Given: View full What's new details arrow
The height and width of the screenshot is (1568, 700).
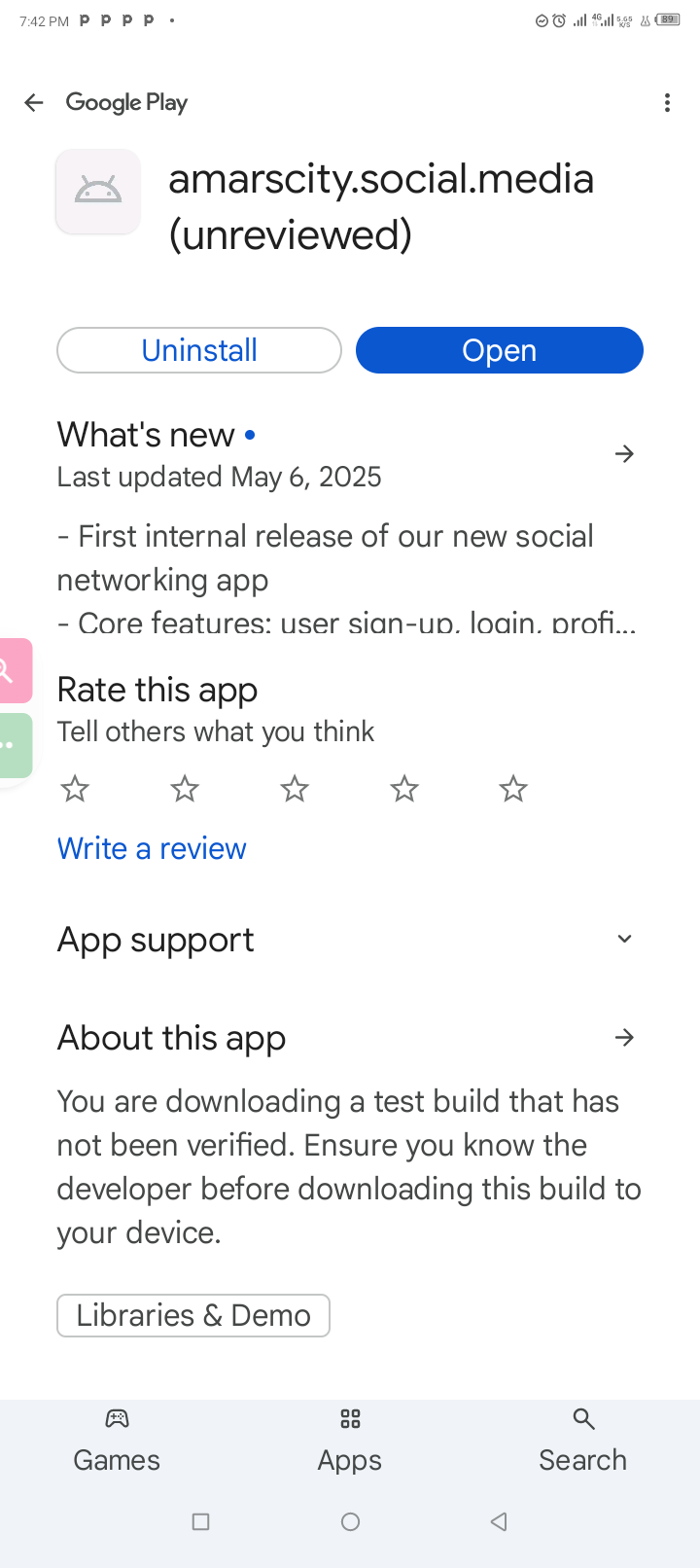Looking at the screenshot, I should click(625, 454).
